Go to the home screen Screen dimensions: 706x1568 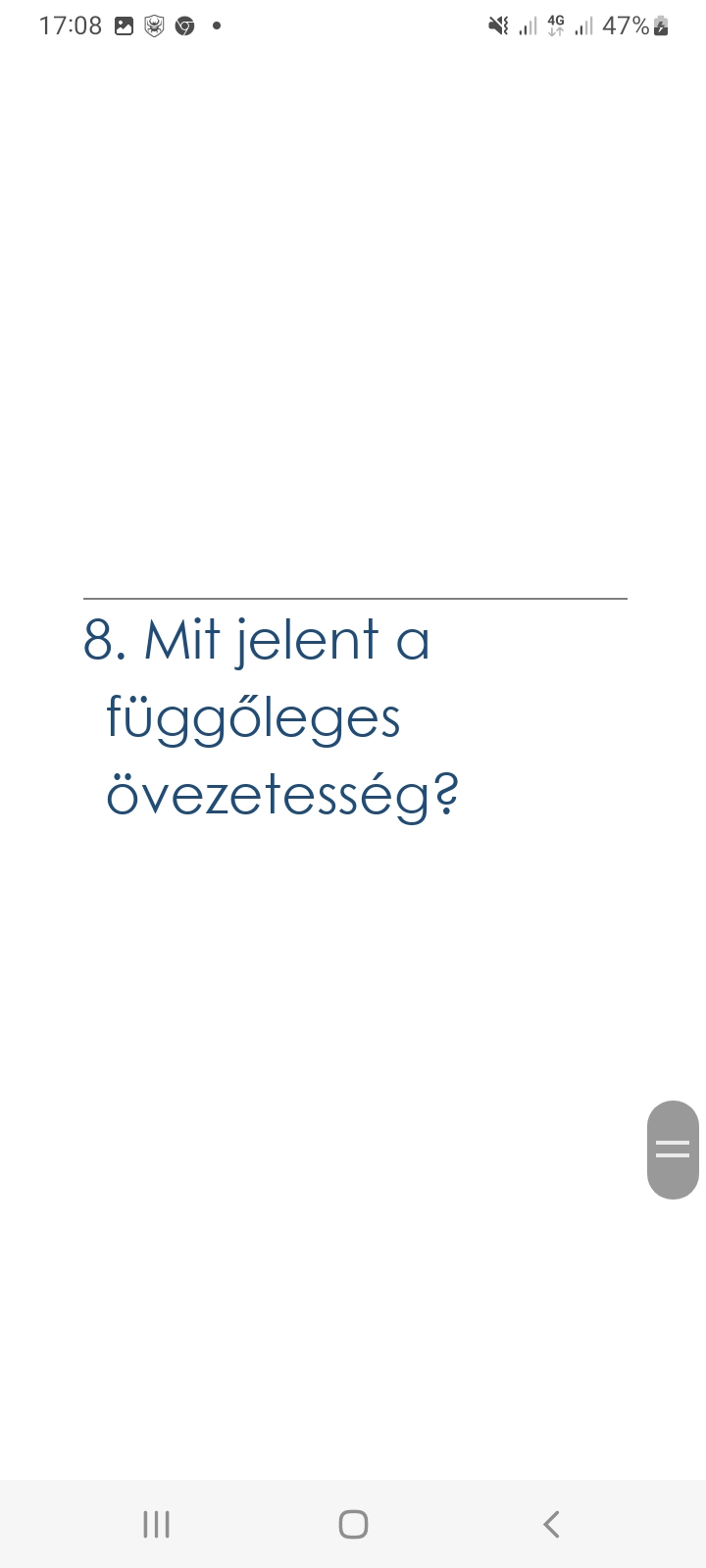pyautogui.click(x=353, y=1524)
